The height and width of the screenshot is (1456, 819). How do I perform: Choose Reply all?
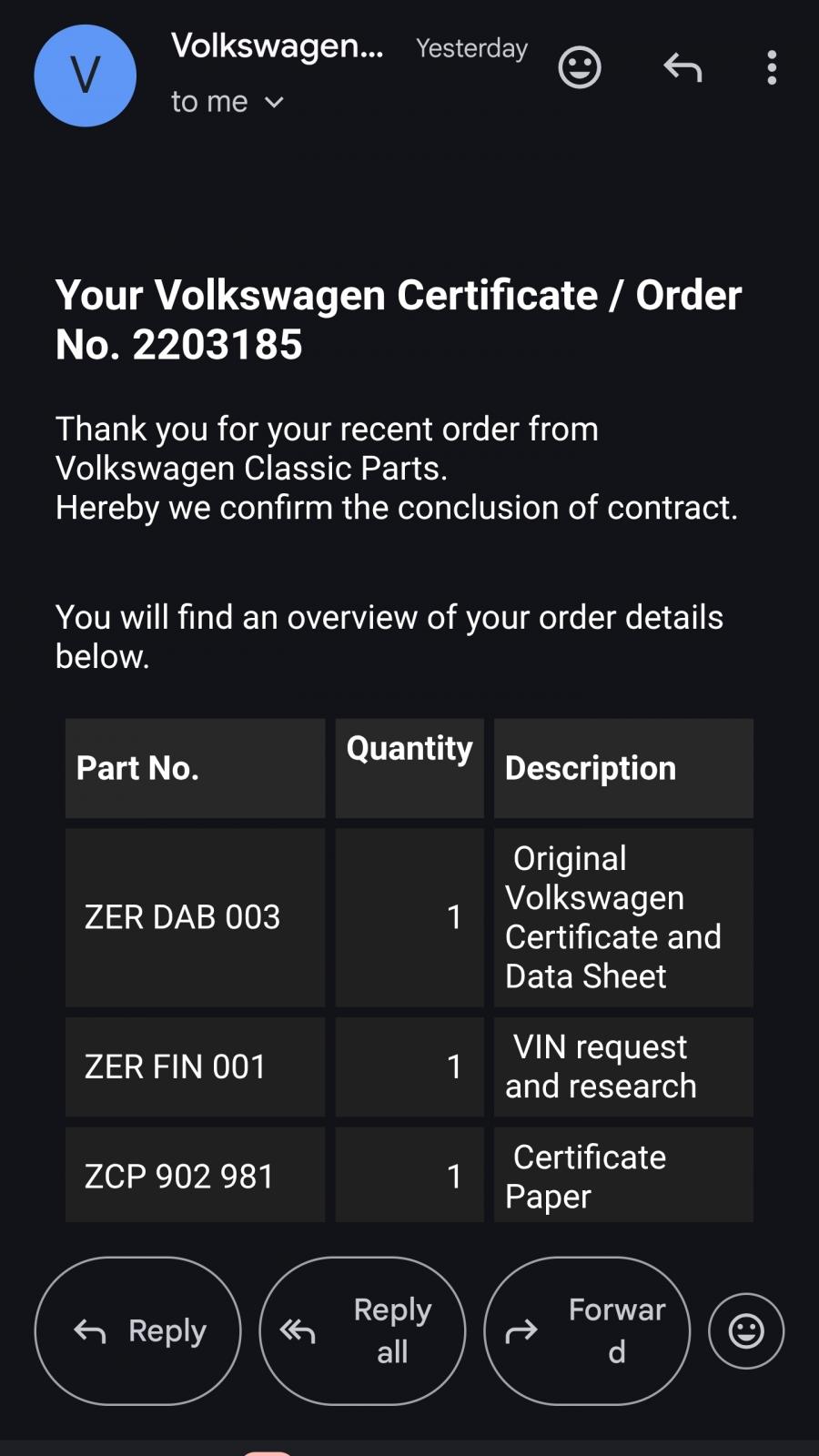click(x=362, y=1330)
